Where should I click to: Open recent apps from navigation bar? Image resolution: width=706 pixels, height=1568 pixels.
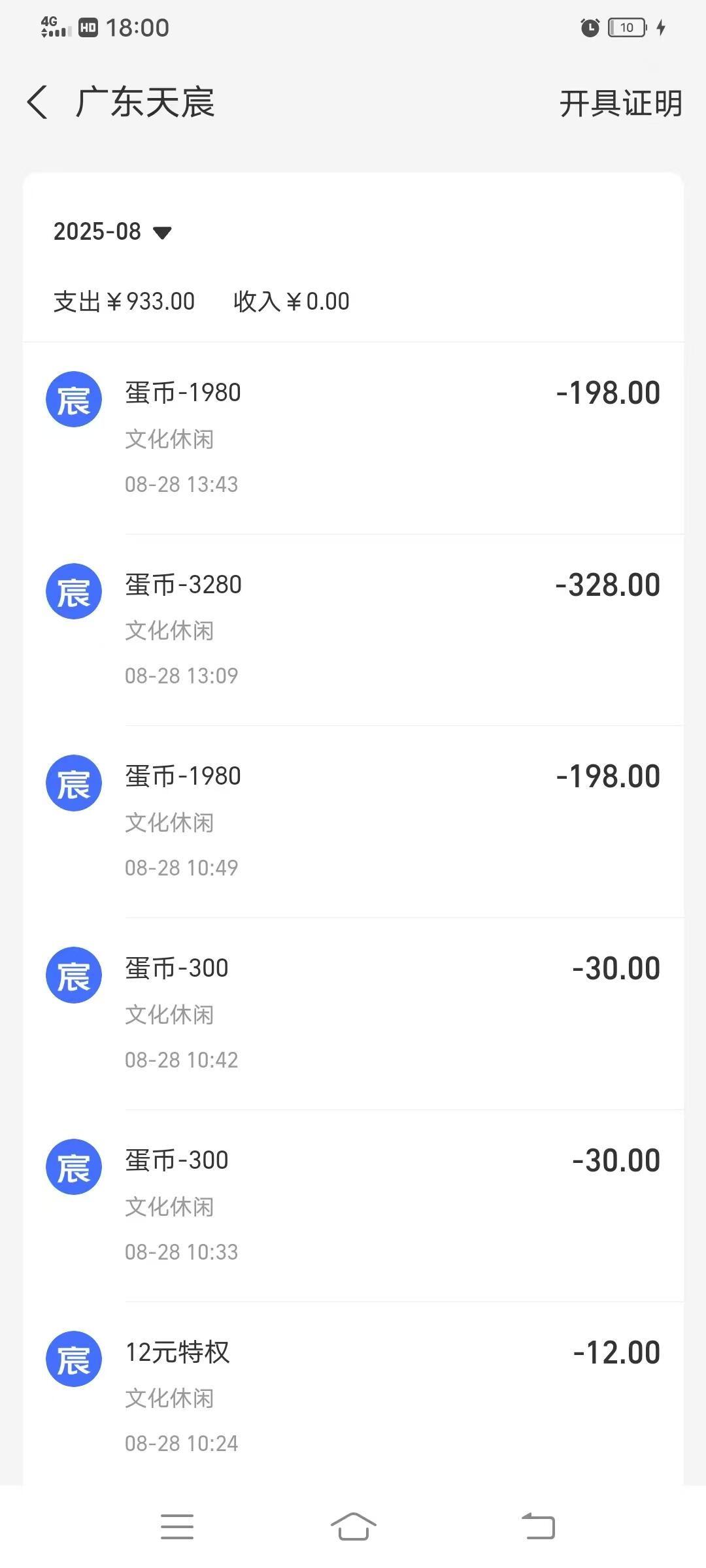click(177, 1527)
